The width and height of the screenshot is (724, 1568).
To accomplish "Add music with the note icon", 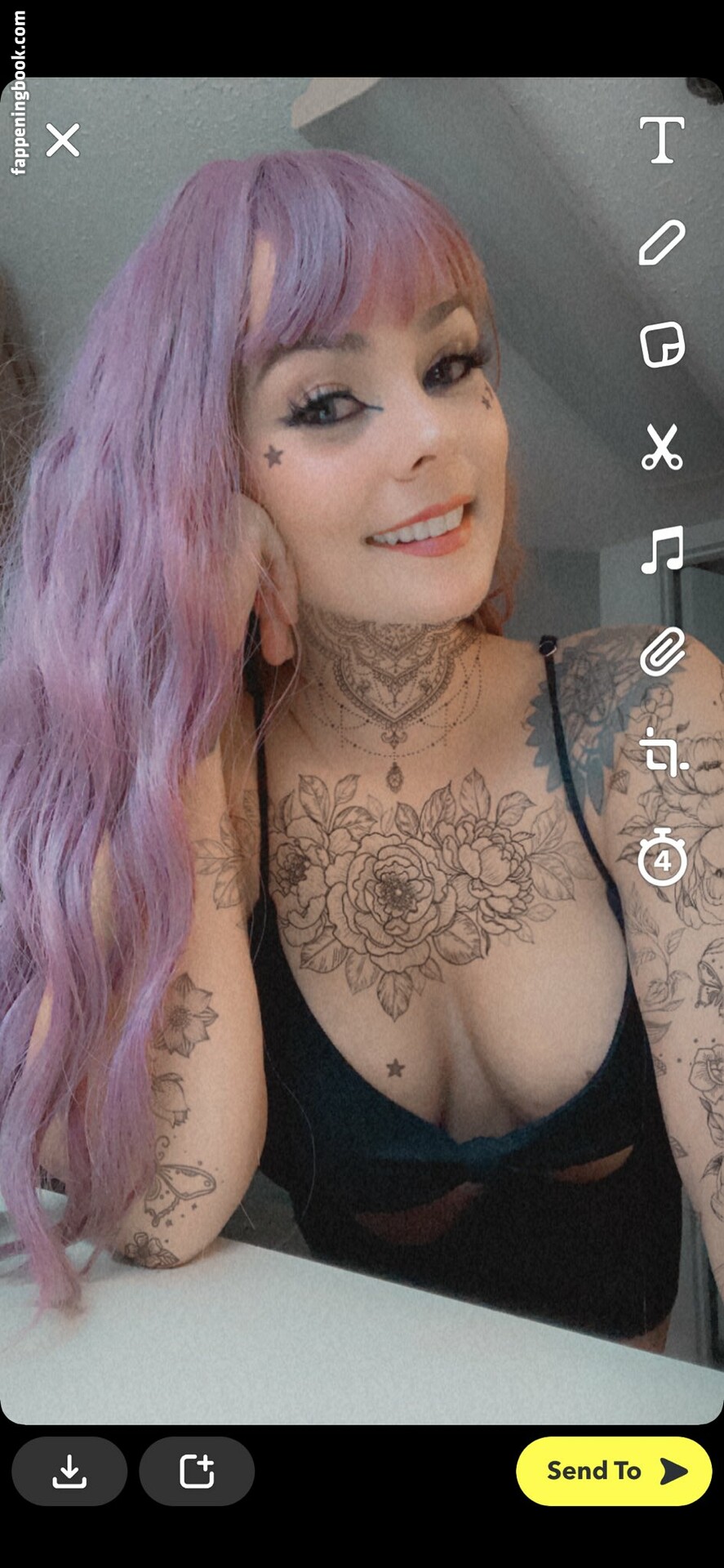I will 661,550.
